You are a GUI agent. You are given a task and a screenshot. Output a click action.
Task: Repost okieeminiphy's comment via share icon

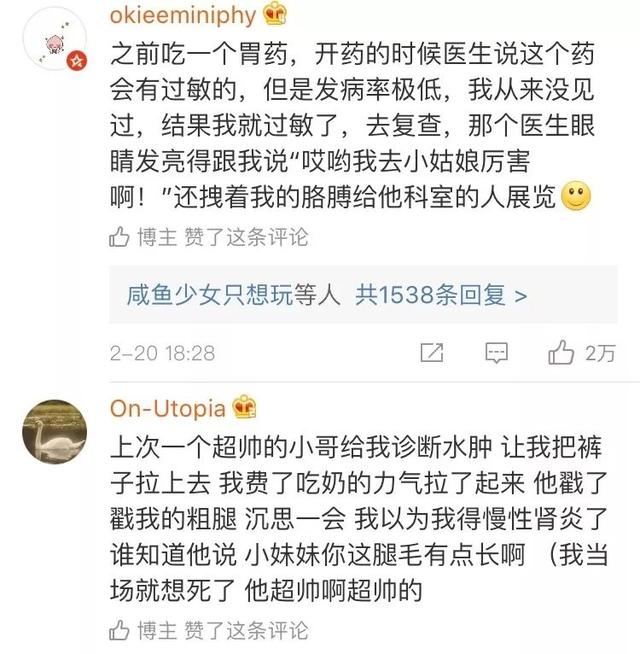click(x=432, y=352)
